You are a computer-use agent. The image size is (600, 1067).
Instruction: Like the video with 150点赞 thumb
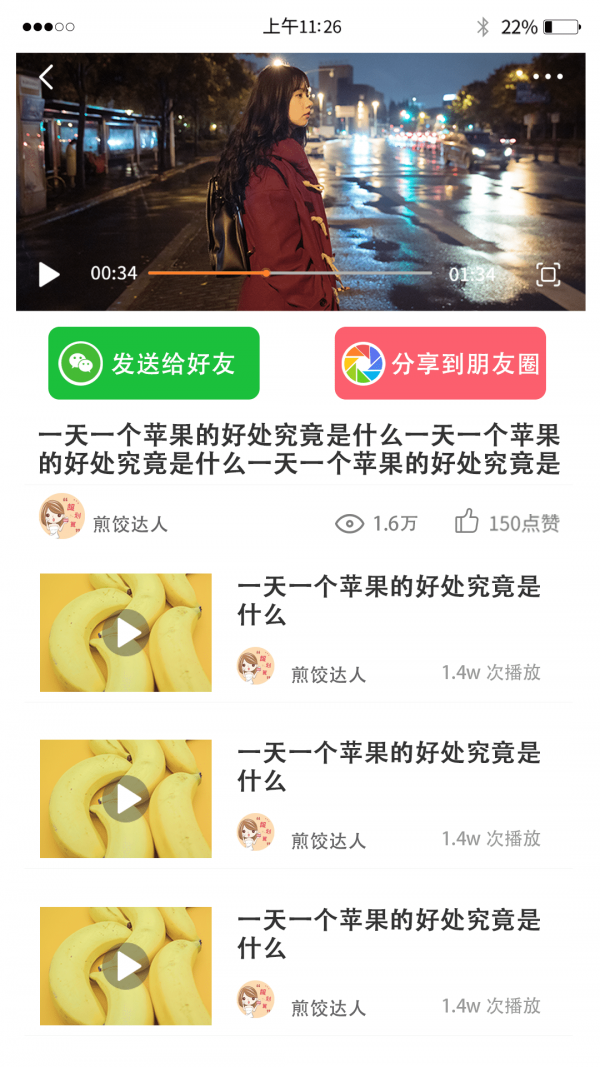[x=467, y=522]
